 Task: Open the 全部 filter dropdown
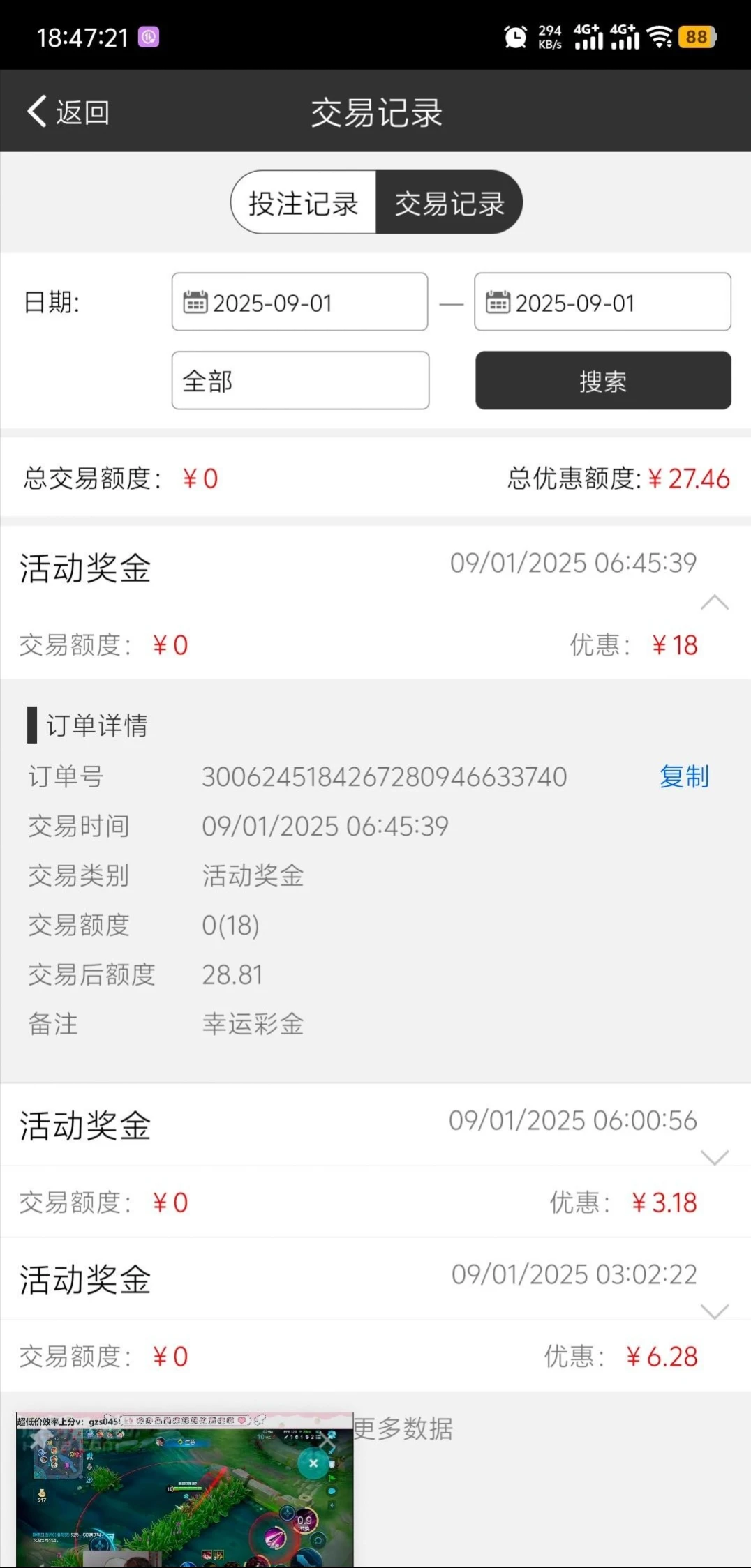[x=300, y=381]
